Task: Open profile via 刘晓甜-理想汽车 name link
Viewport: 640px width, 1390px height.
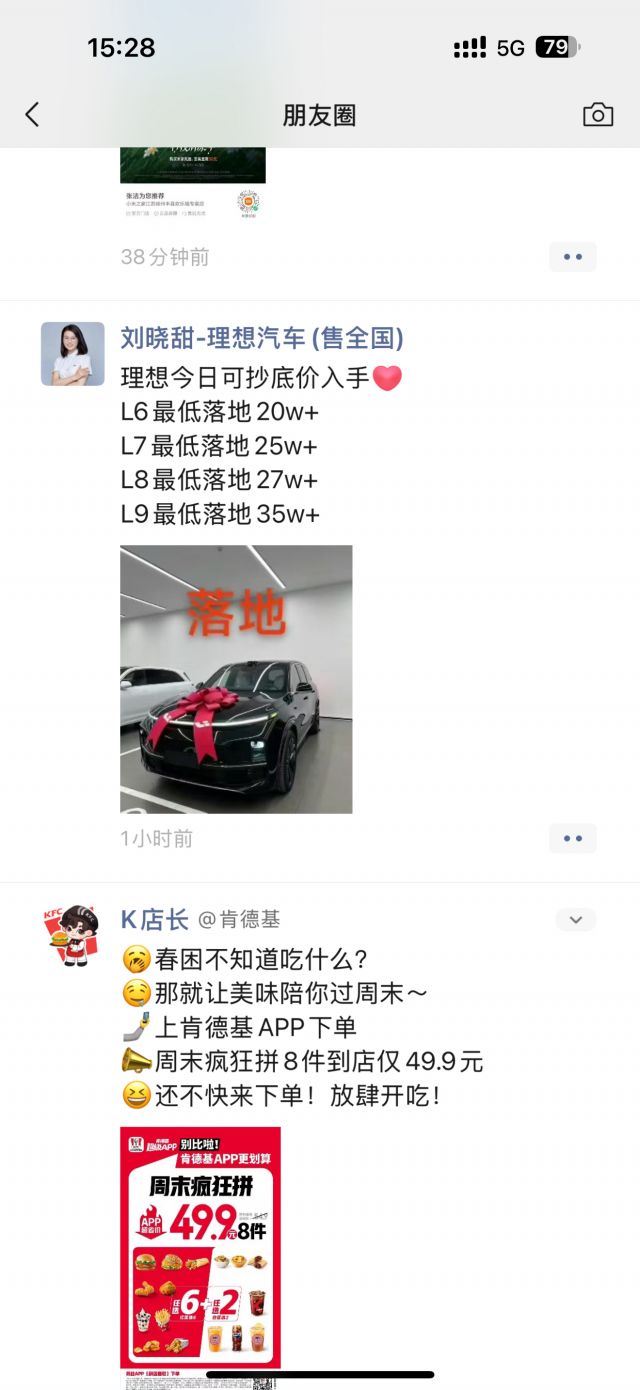Action: point(262,338)
